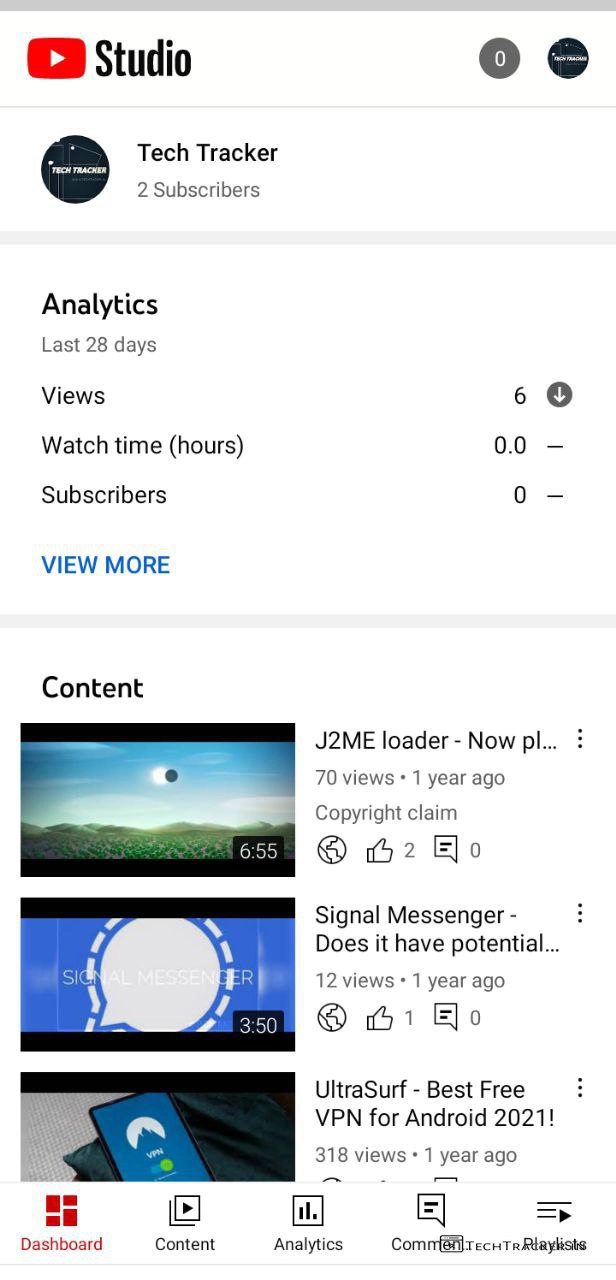View comments on Signal Messenger video
The height and width of the screenshot is (1280, 616).
click(446, 1018)
